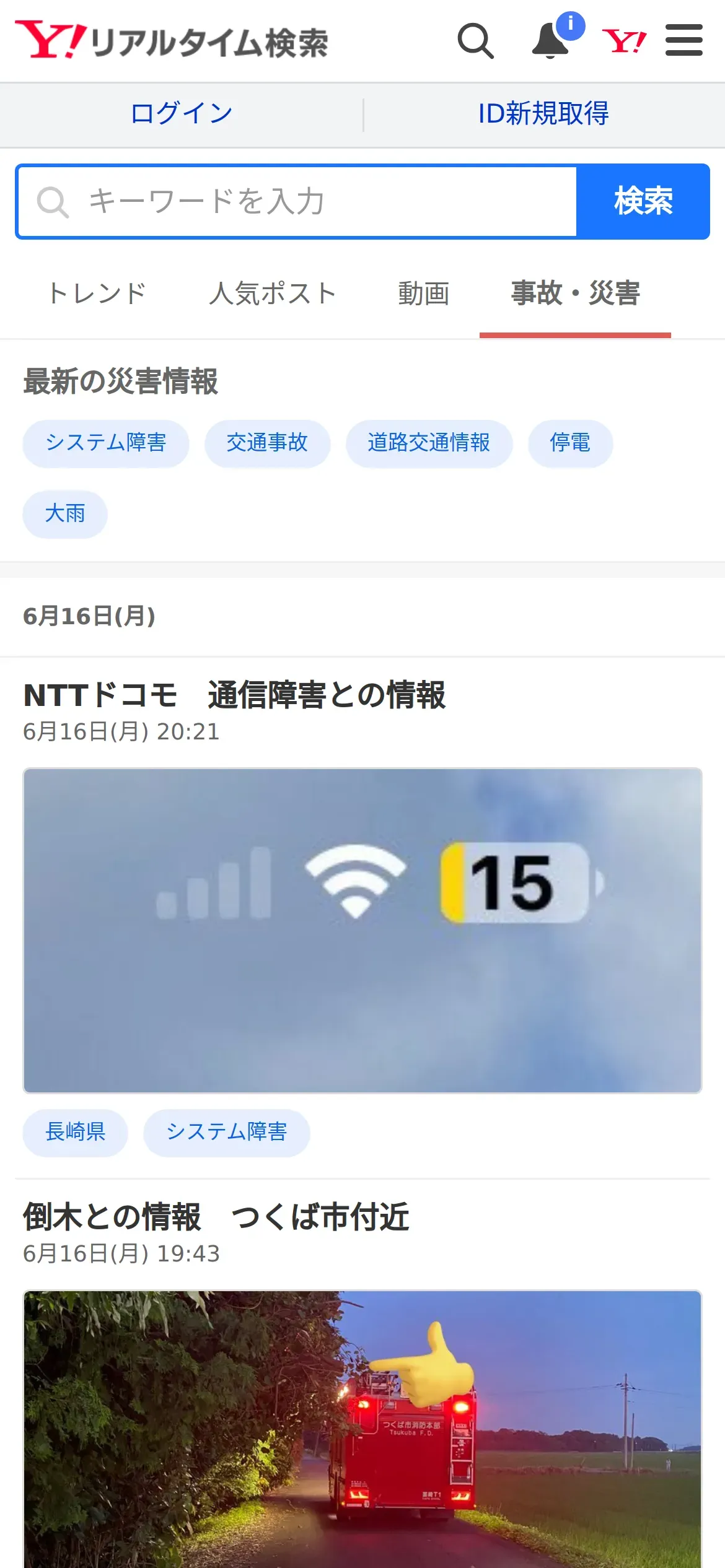The width and height of the screenshot is (725, 1568).
Task: Tap the 長崎県 tag
Action: tap(75, 1132)
